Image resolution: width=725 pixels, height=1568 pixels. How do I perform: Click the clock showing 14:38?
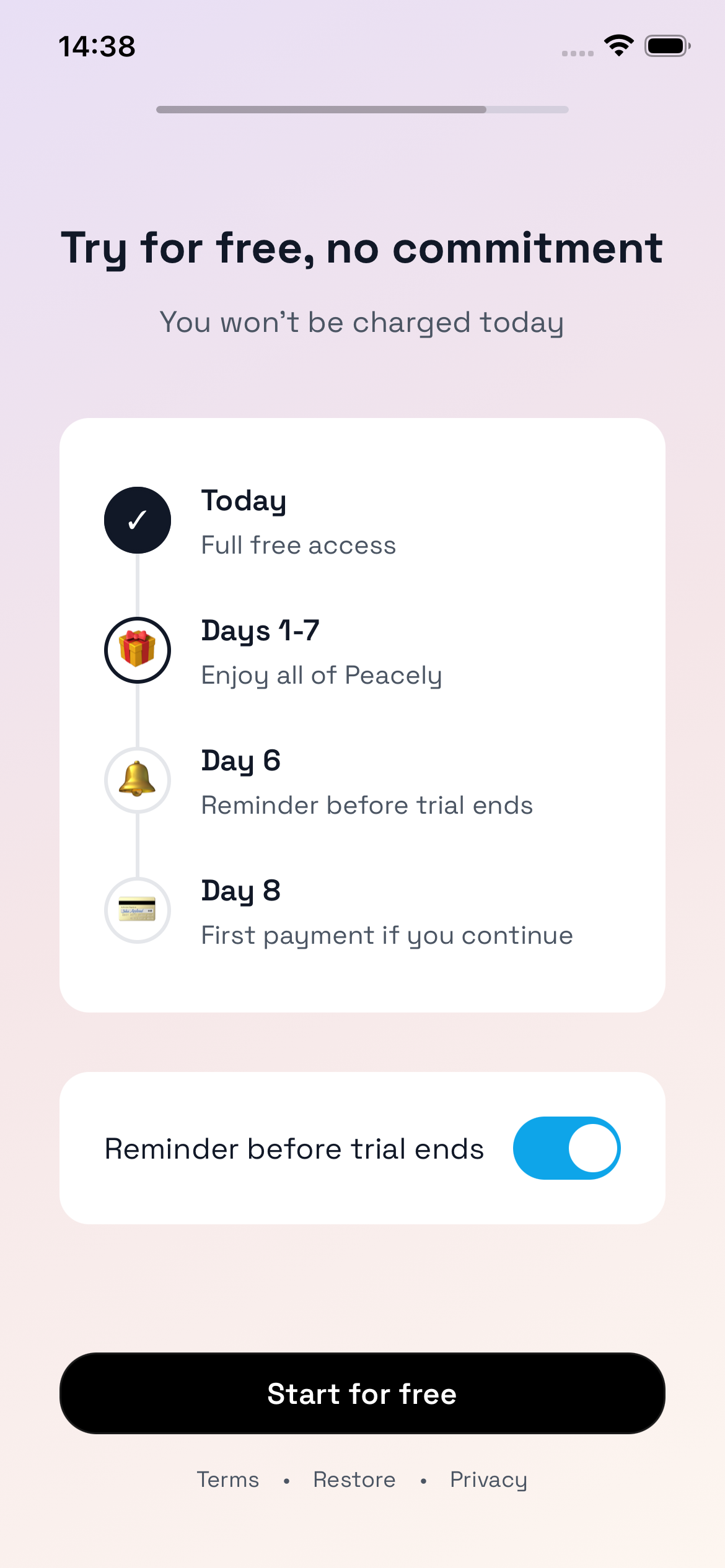[x=97, y=46]
